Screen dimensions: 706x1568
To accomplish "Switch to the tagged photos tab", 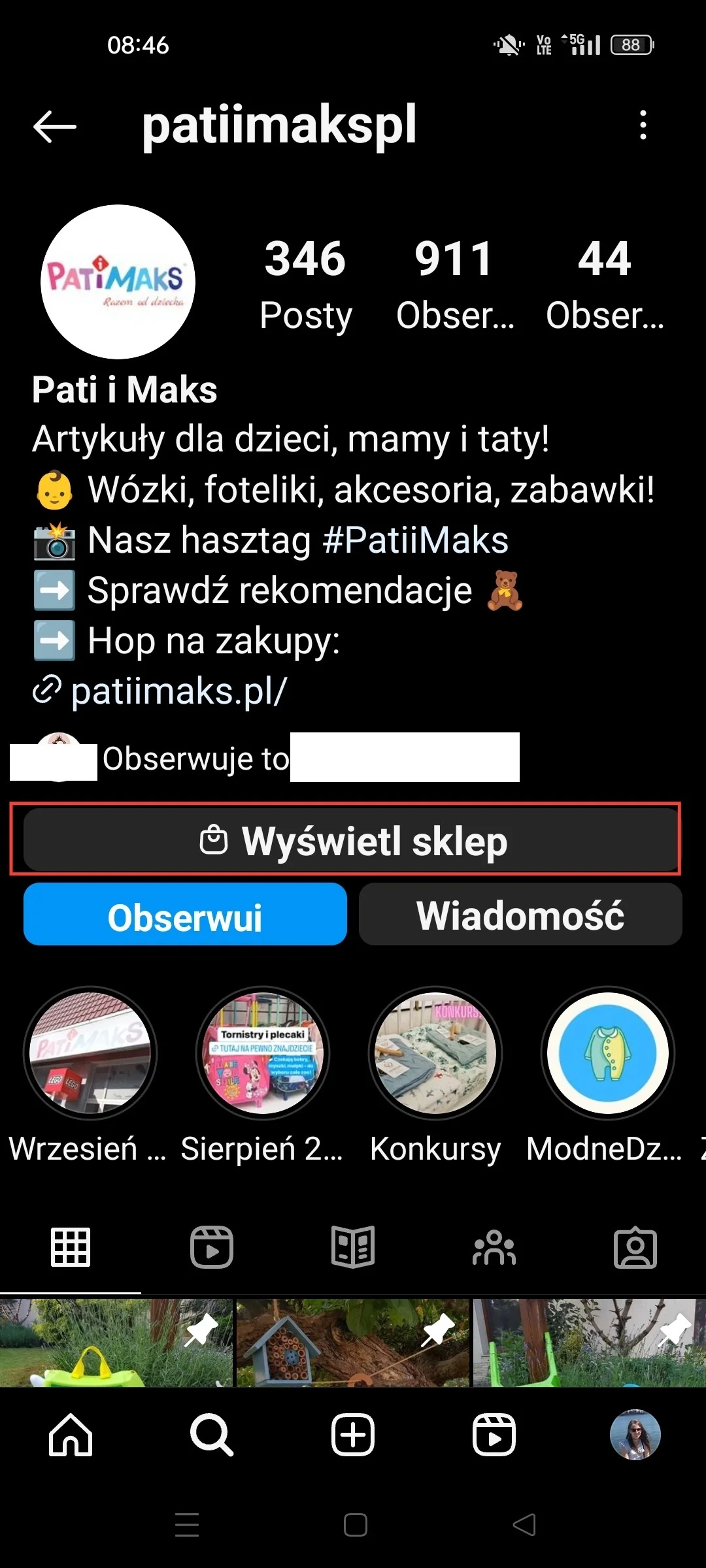I will pyautogui.click(x=635, y=1247).
